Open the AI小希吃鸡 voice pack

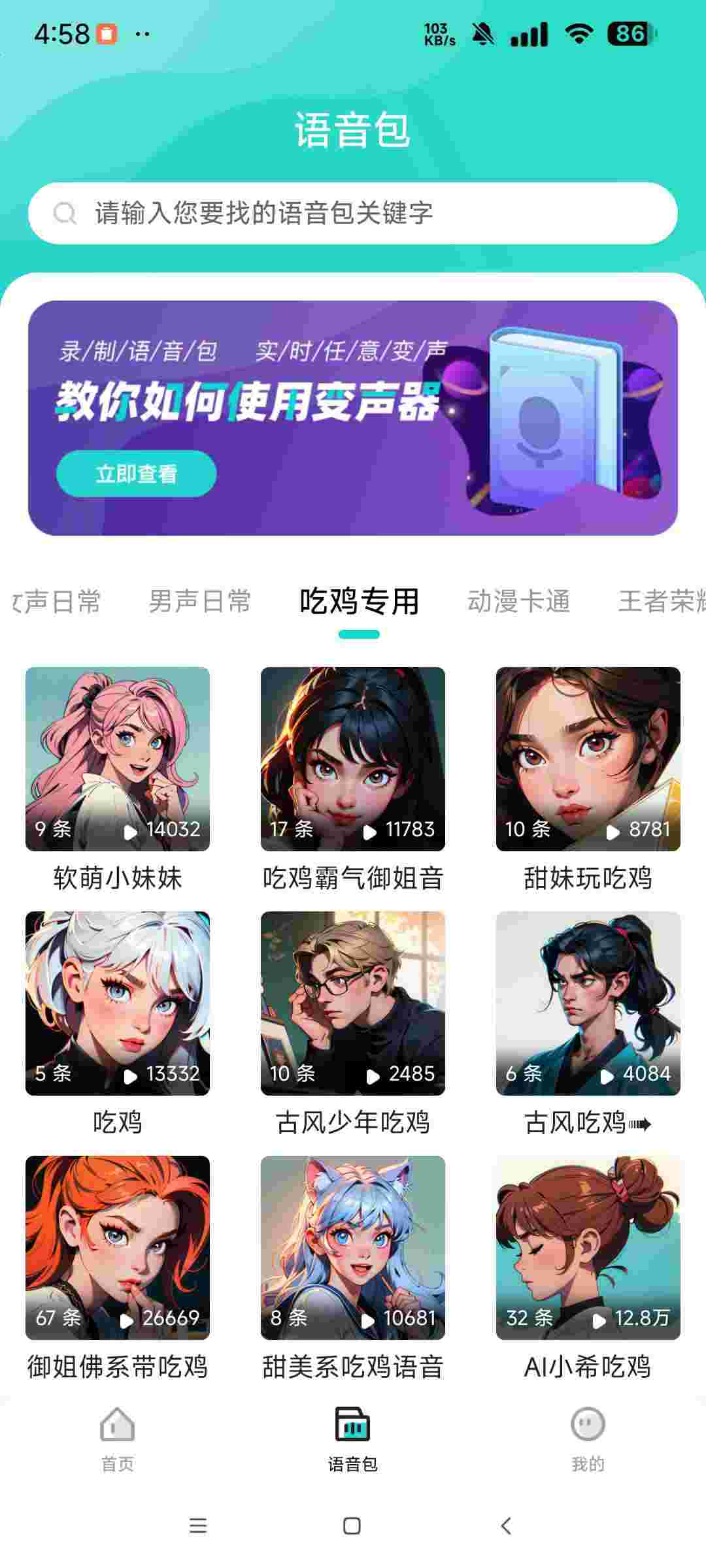click(588, 1248)
